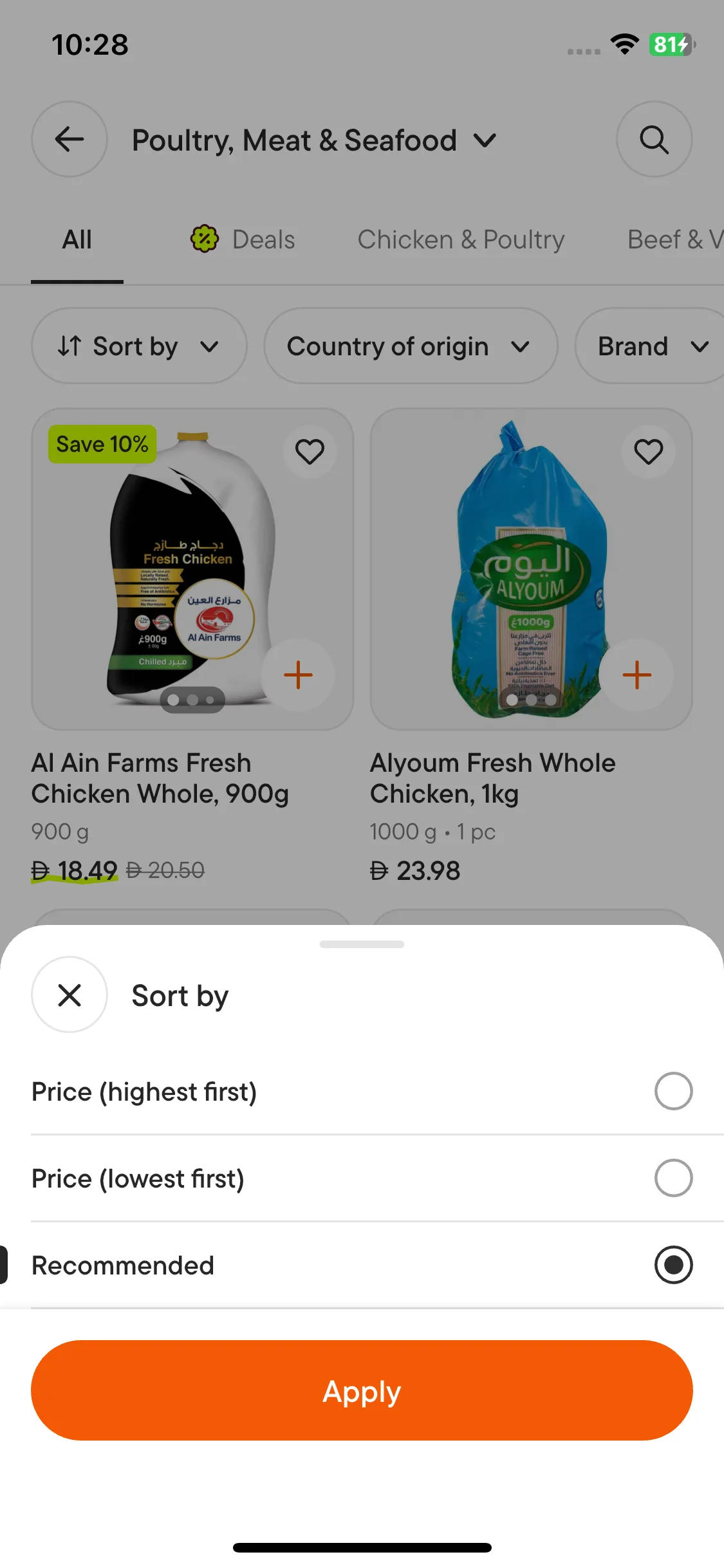The width and height of the screenshot is (724, 1568).
Task: Select the Recommended sort option
Action: click(x=673, y=1265)
